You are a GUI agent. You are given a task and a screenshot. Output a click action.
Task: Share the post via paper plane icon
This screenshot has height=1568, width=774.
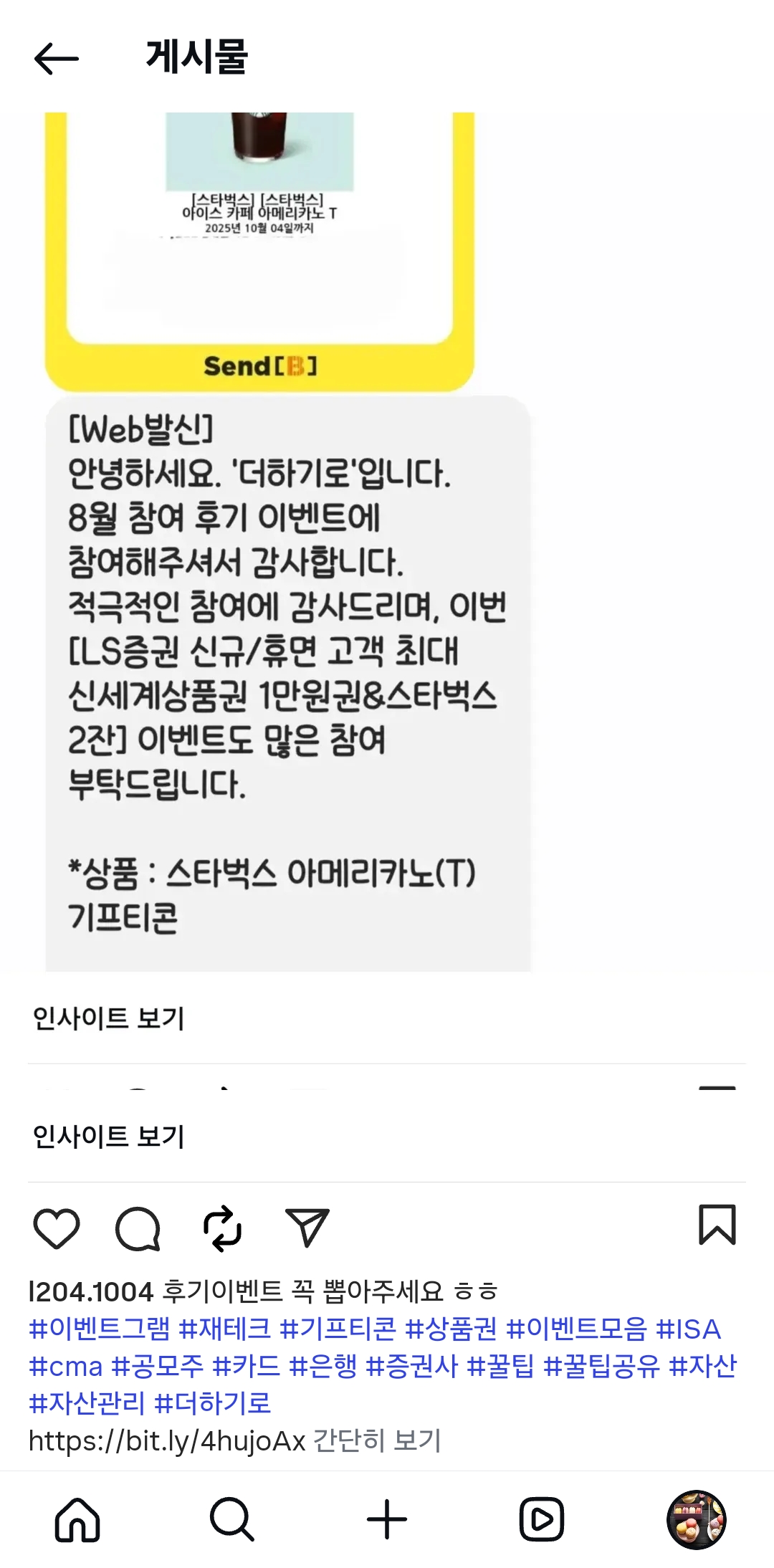[x=307, y=1228]
